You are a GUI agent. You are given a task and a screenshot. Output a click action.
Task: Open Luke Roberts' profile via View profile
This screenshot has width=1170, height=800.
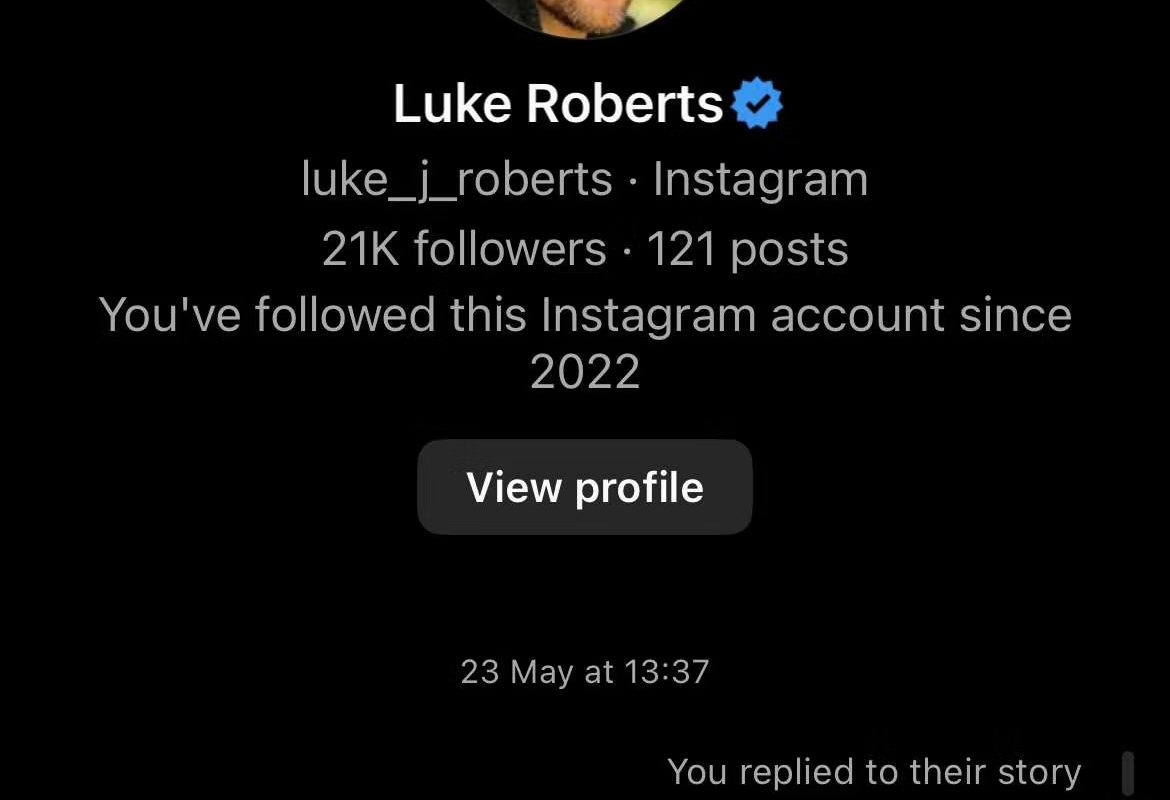click(584, 487)
